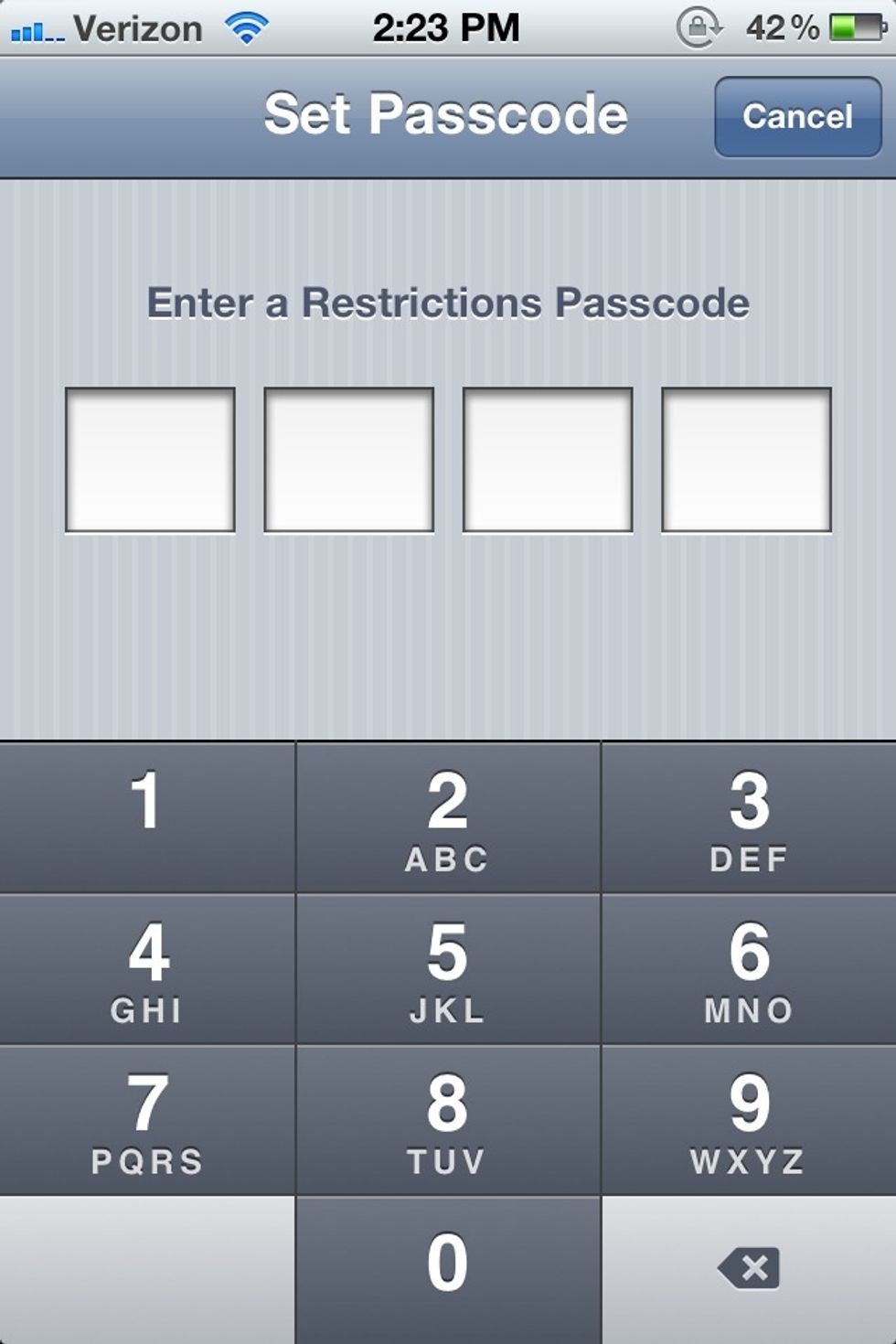Select the last passcode entry box
The image size is (896, 1344).
pos(745,458)
